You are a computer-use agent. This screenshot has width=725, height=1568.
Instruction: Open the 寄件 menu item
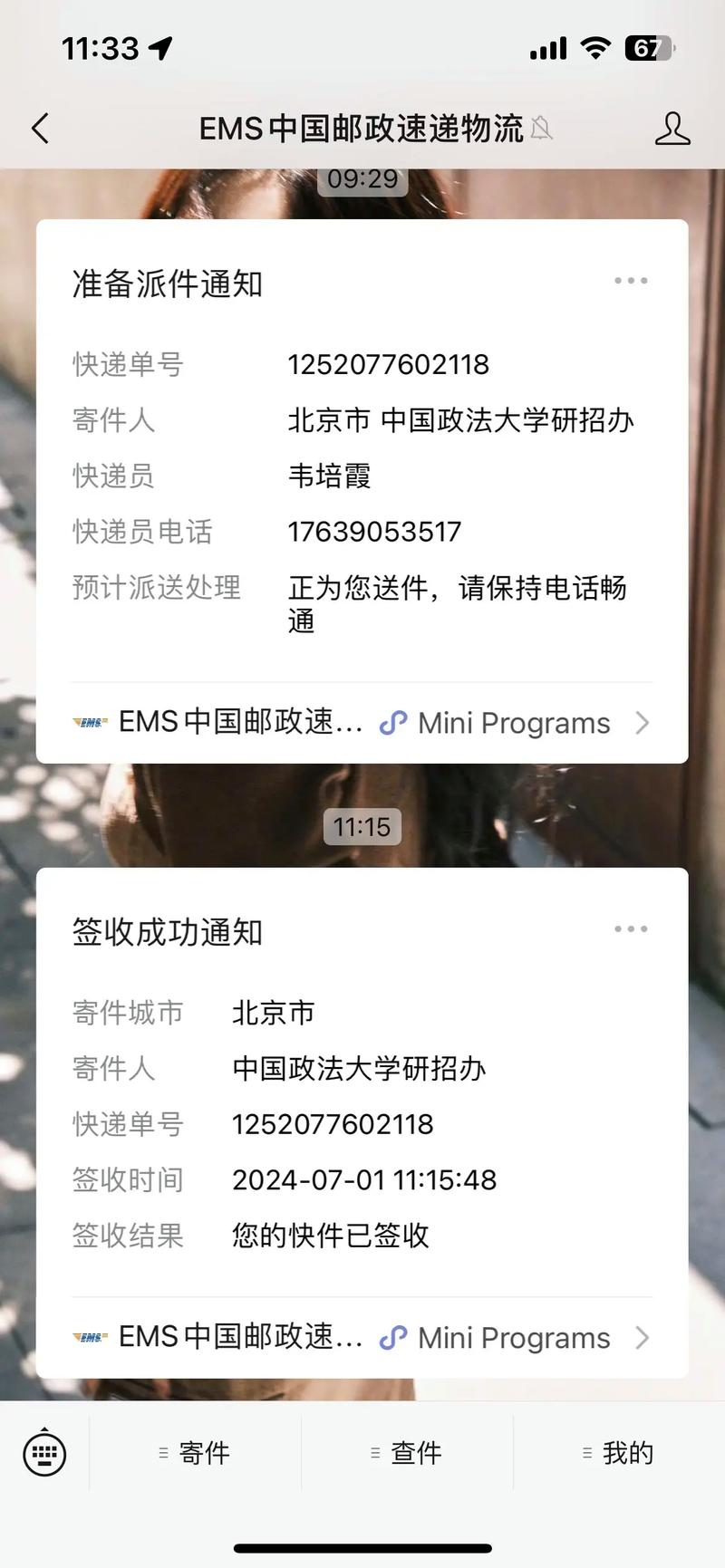[203, 1452]
